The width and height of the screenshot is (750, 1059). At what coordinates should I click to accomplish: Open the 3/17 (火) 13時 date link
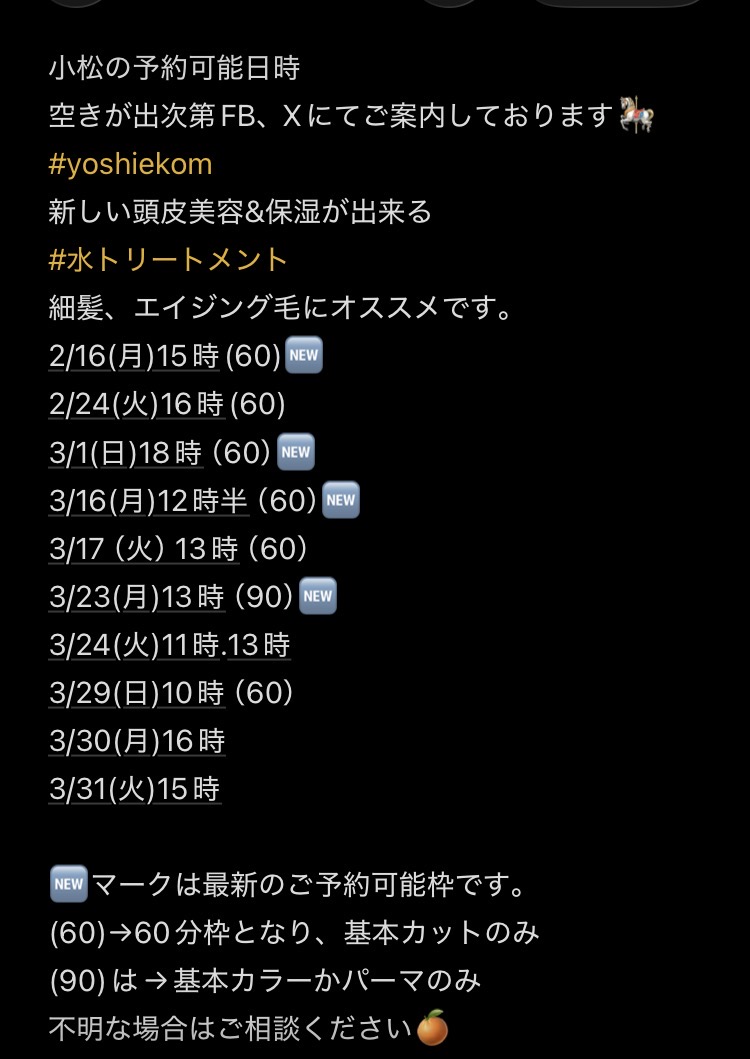coord(143,549)
